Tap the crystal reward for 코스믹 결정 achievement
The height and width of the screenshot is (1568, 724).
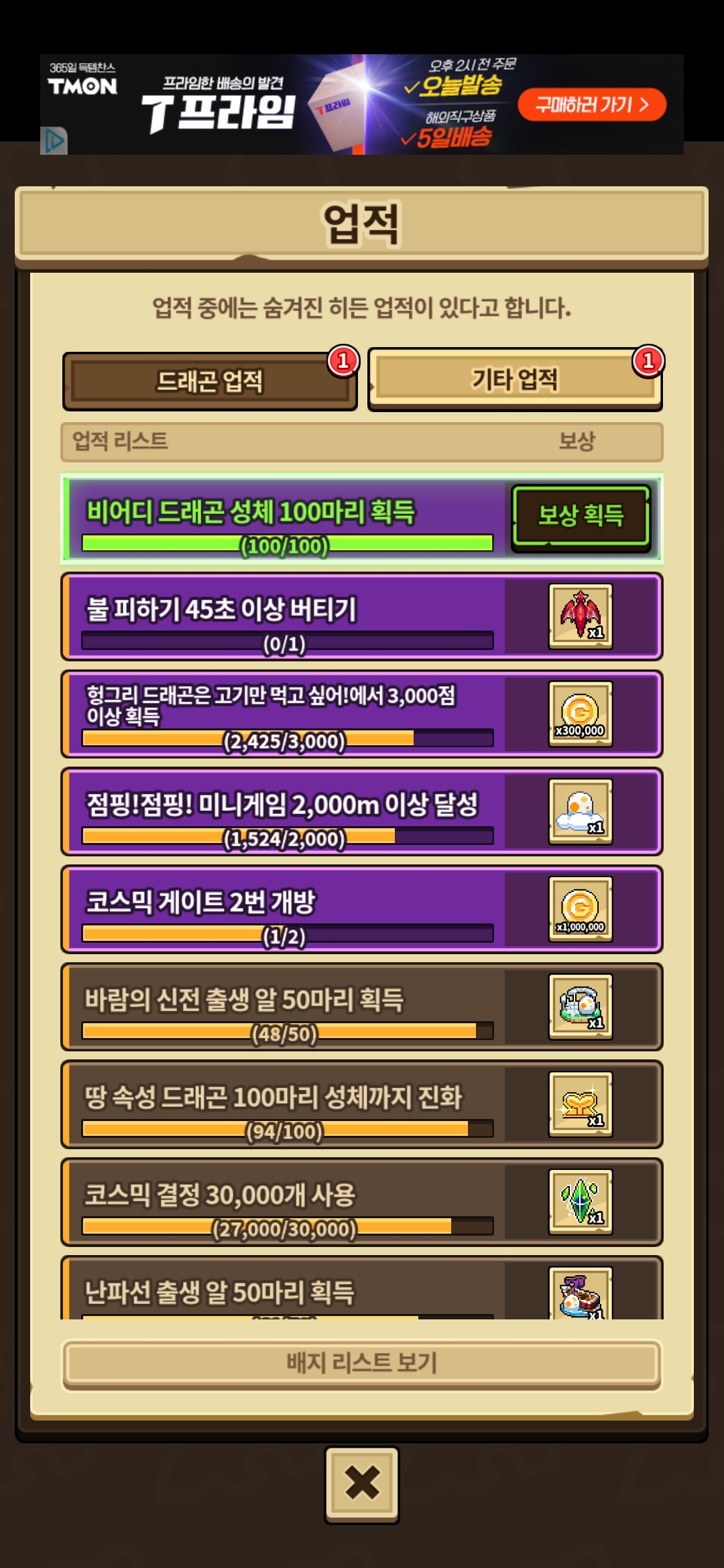(580, 1202)
